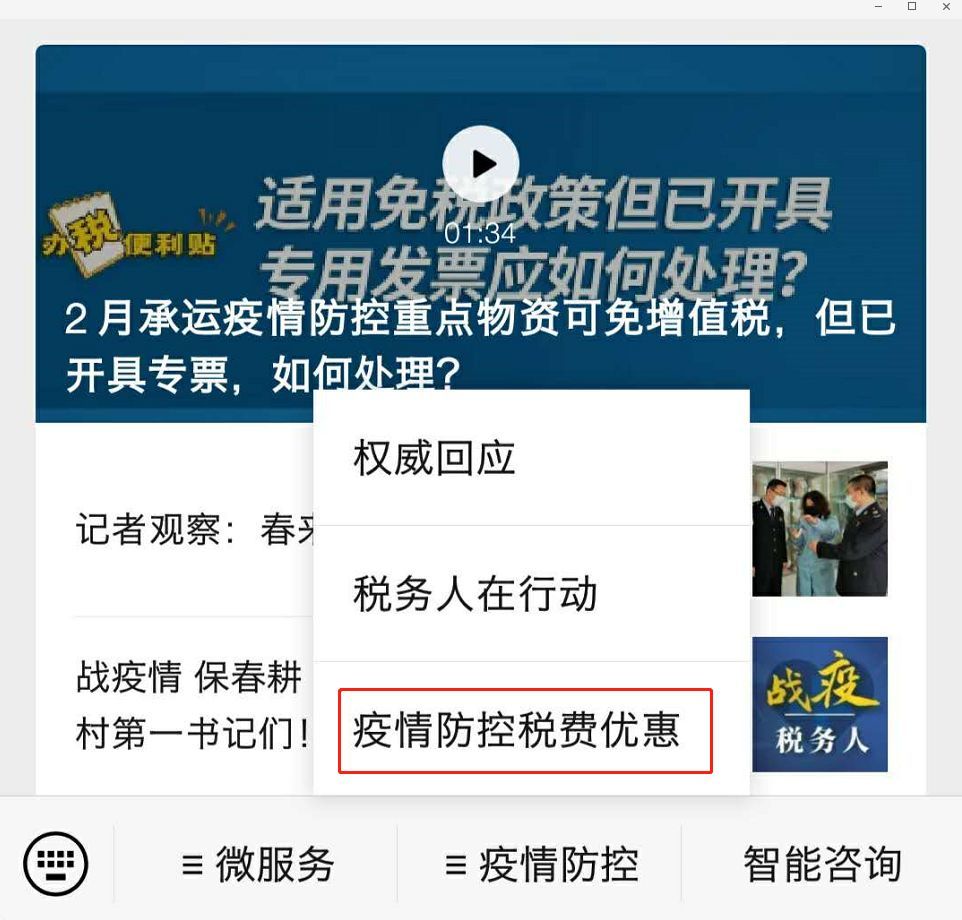Toggle the 疫情防控 bottom menu

(541, 864)
